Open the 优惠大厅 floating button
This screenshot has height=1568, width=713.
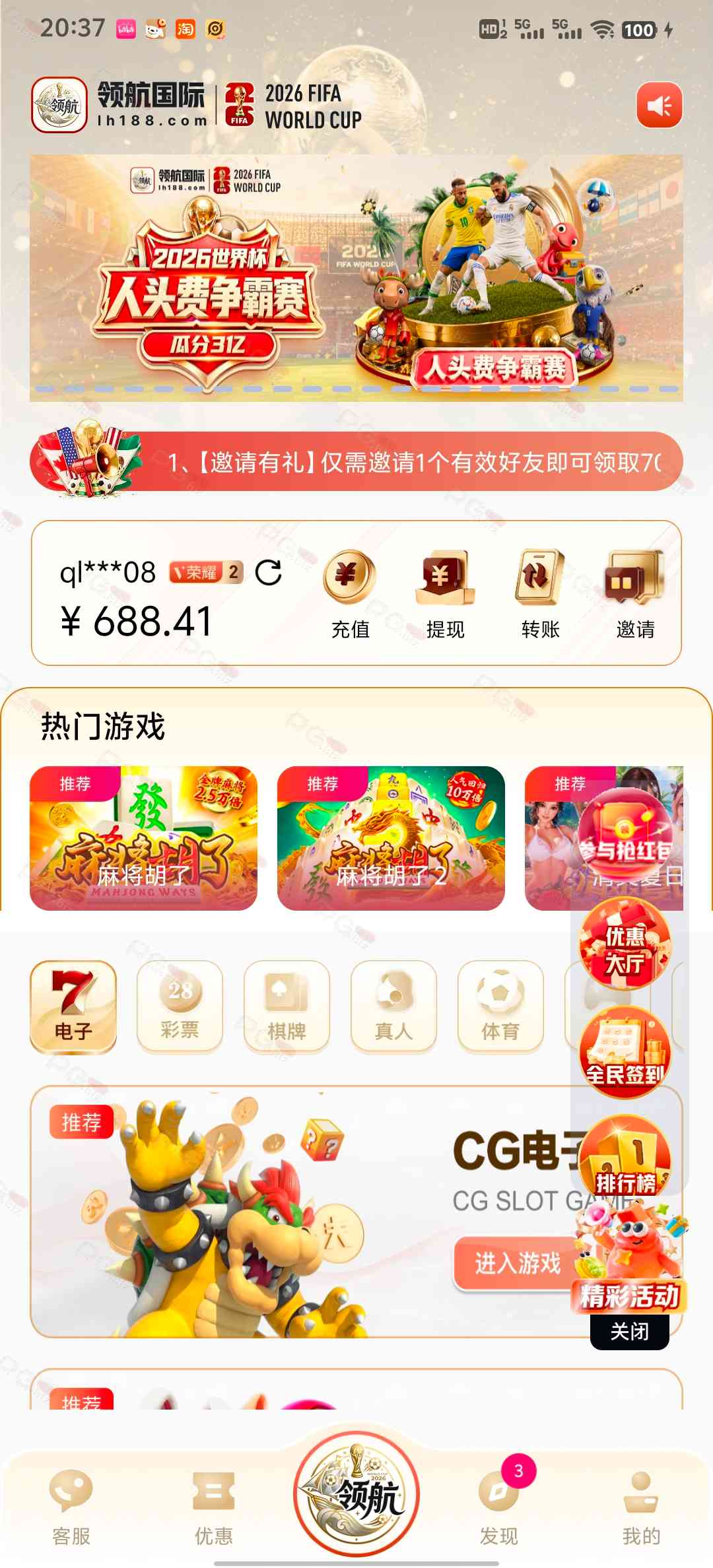coord(625,944)
